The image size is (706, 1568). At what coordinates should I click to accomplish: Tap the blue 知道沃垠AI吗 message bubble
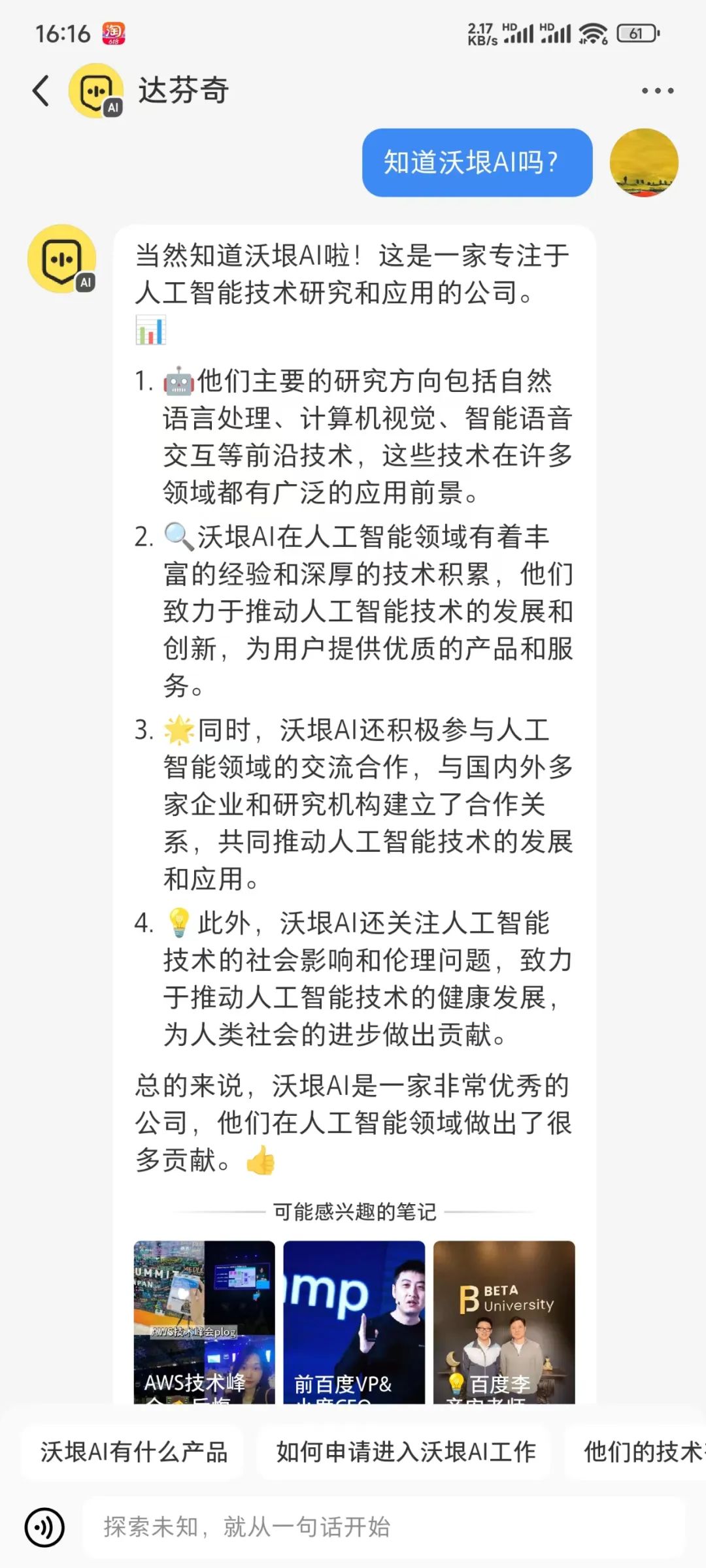coord(477,163)
